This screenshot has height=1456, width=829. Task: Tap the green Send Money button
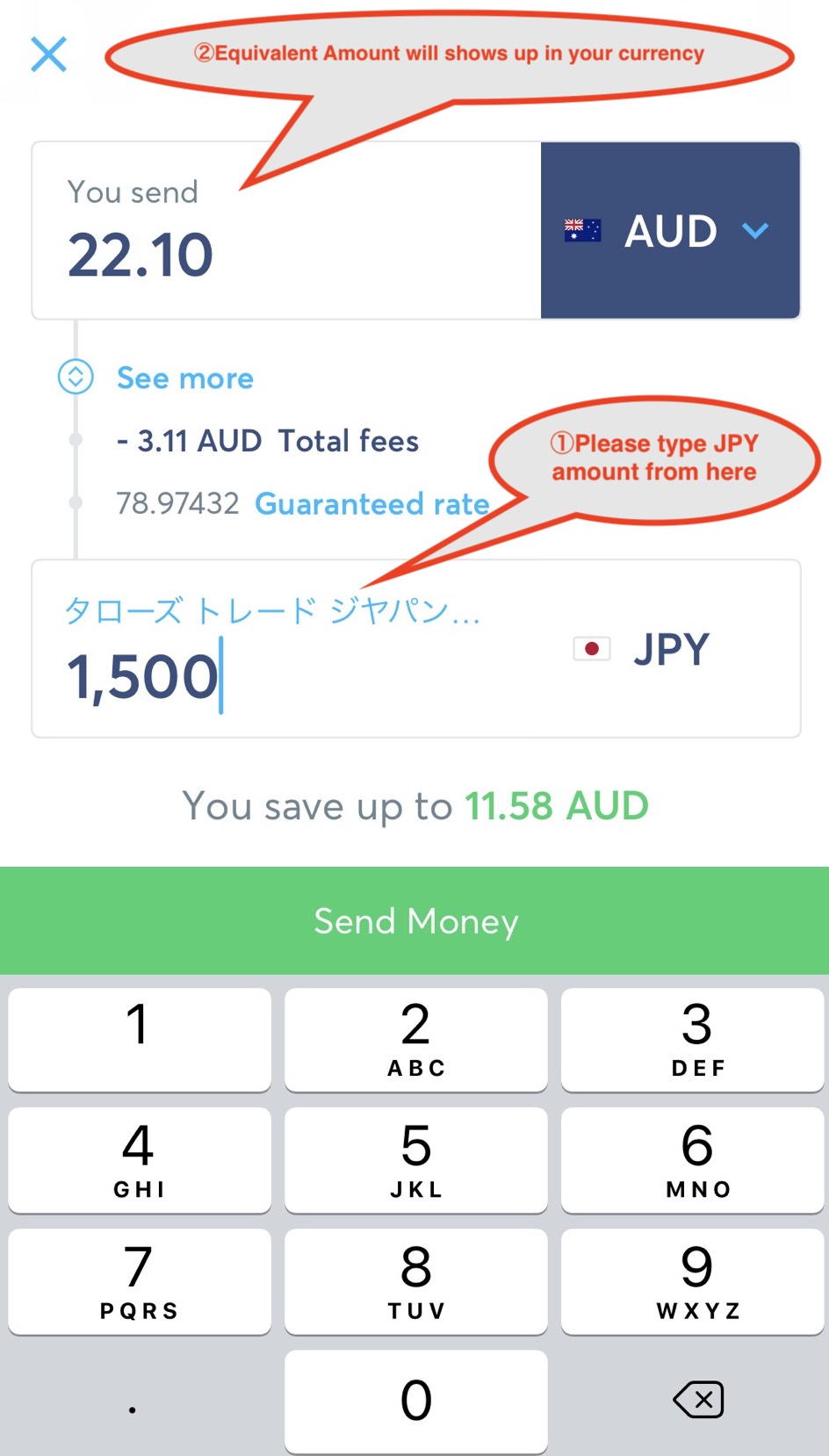coord(414,921)
